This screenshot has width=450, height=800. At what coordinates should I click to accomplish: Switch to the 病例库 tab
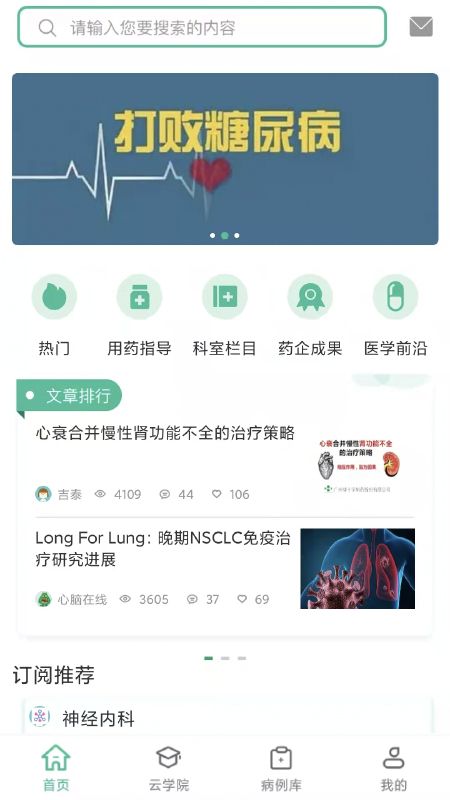click(x=281, y=768)
